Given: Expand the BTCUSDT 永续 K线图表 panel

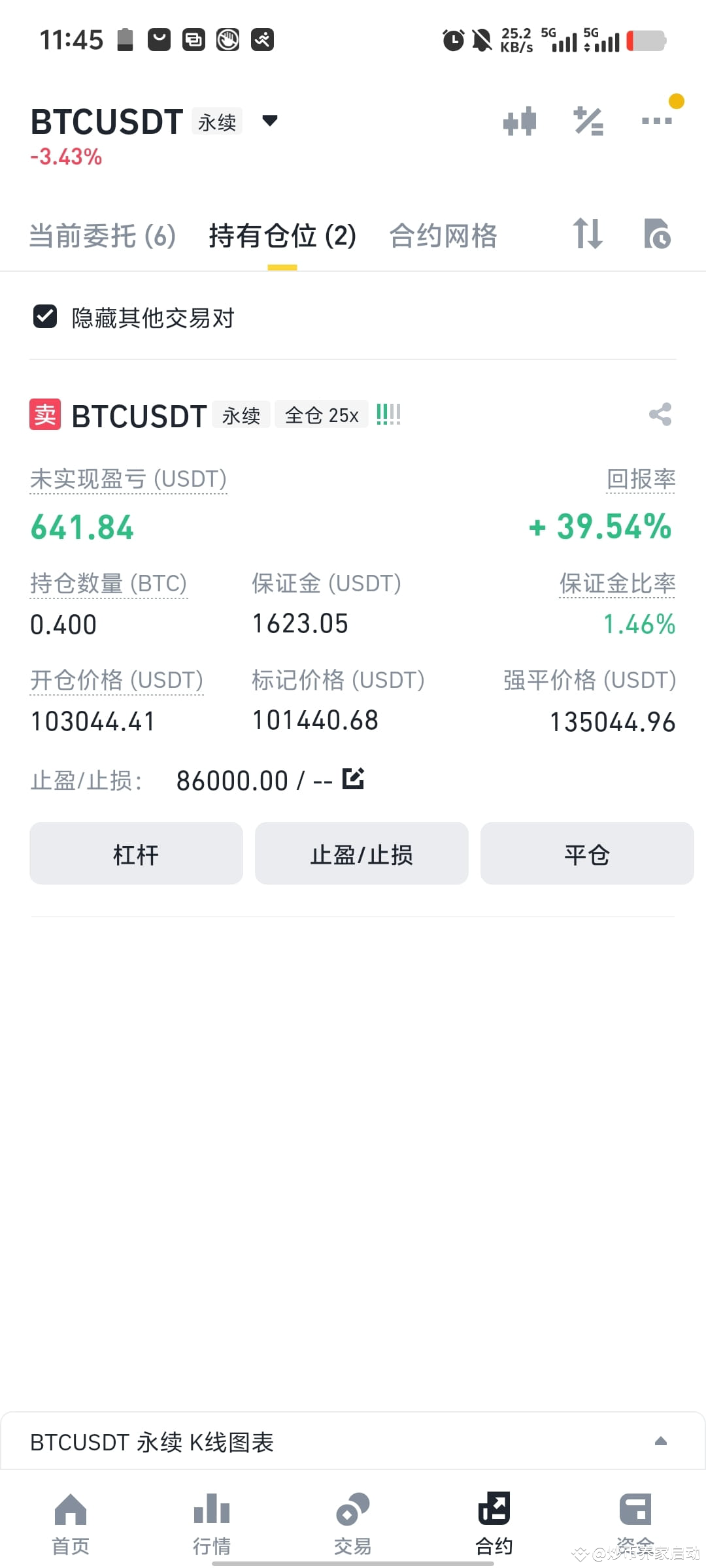Looking at the screenshot, I should (353, 1441).
